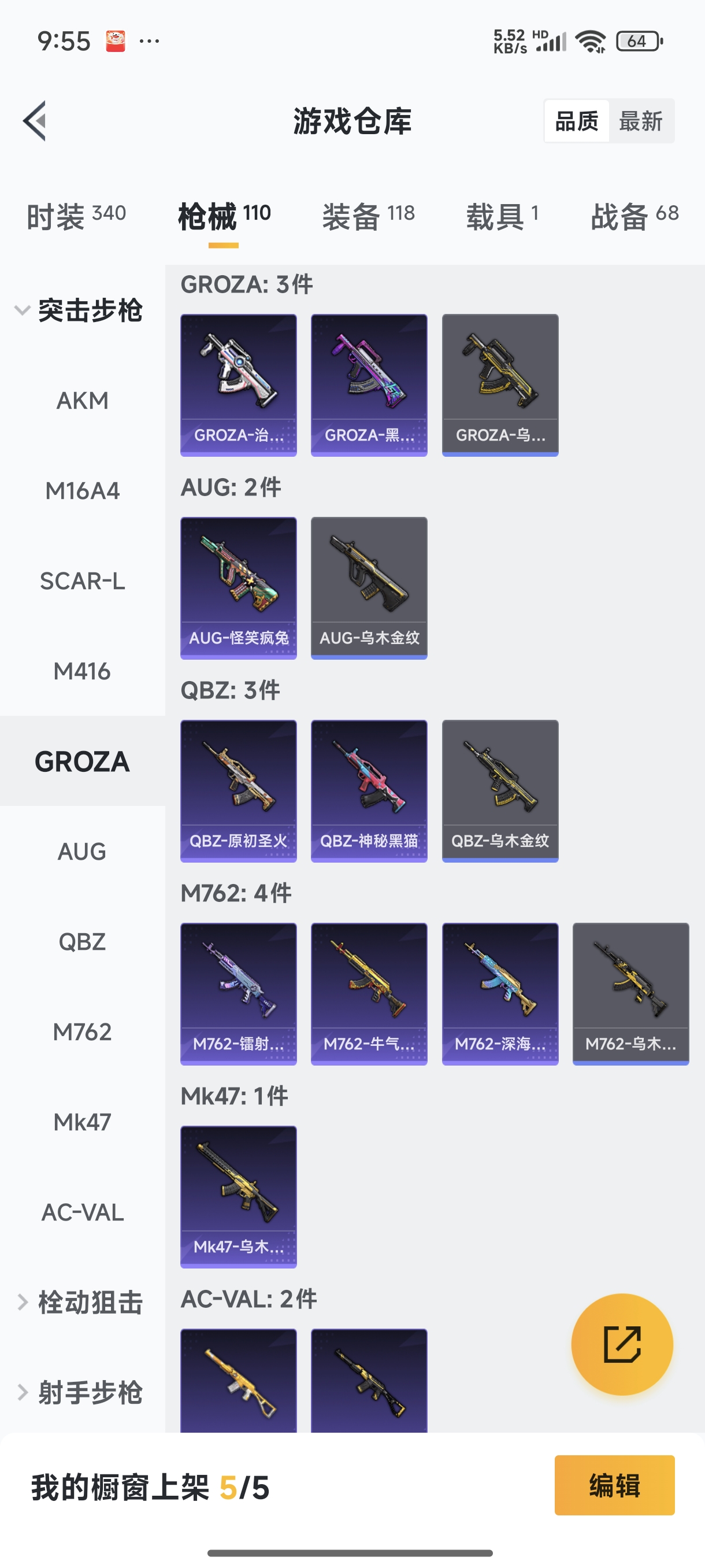
Task: Tap the 编辑 button
Action: [614, 1485]
